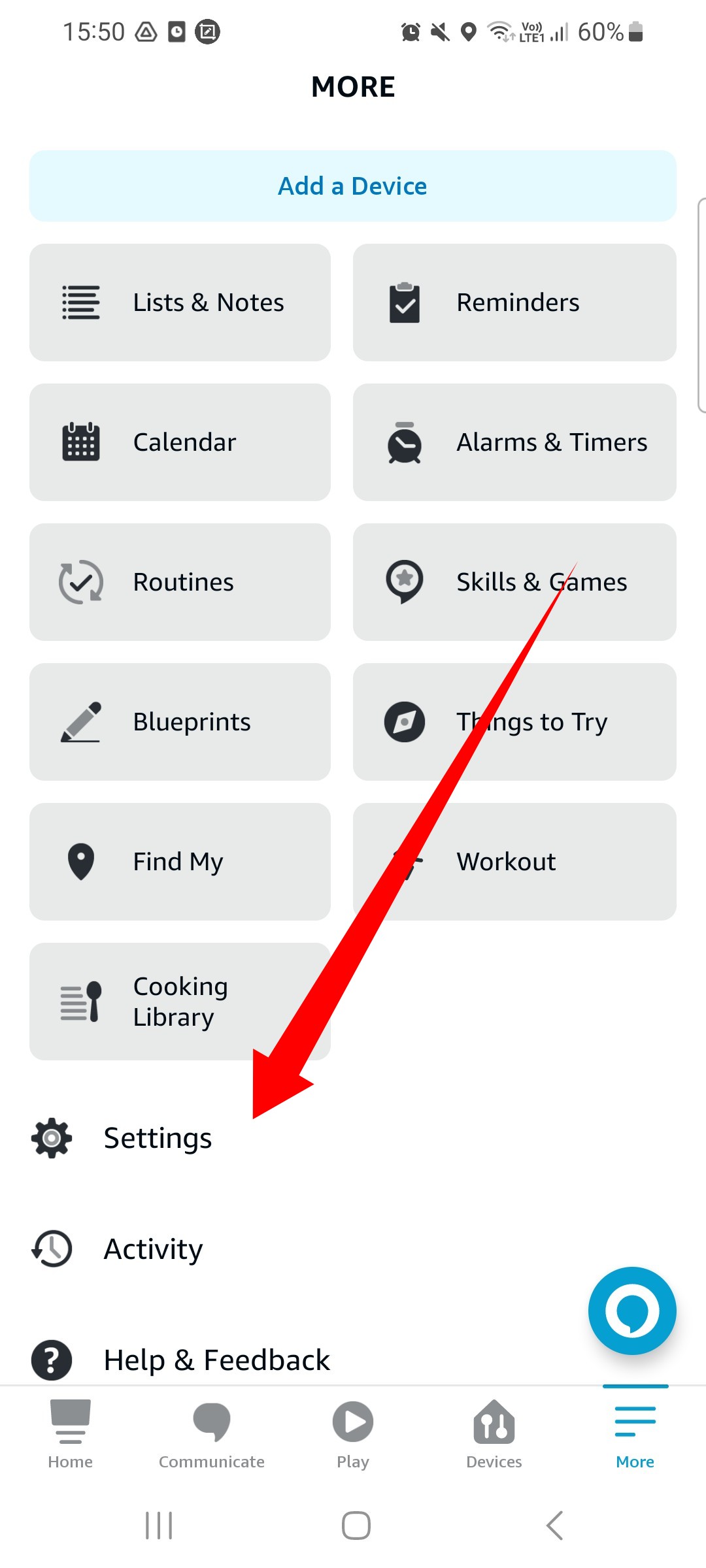Open the Workout tile
Viewport: 706px width, 1568px height.
pos(514,862)
